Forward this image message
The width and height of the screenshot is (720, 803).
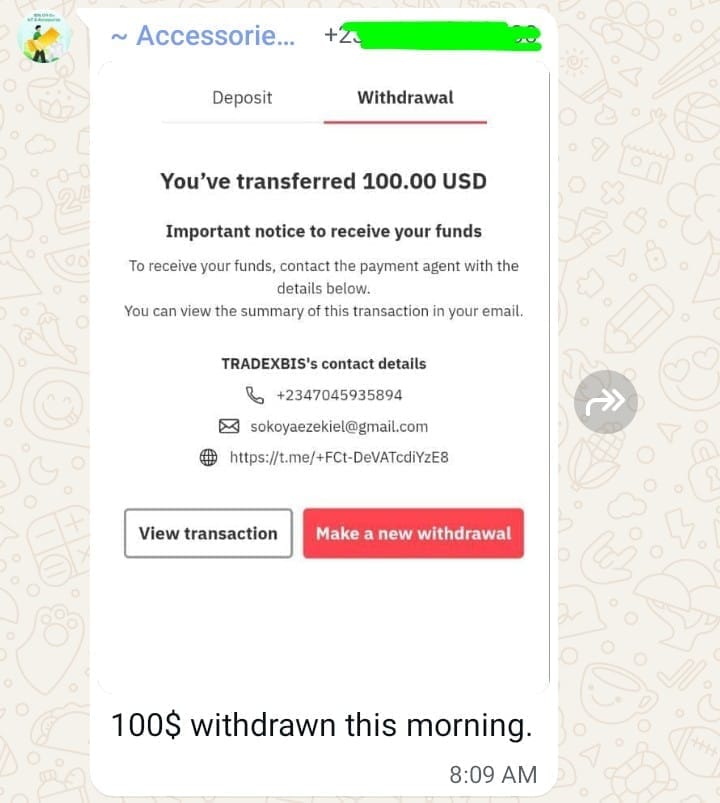[x=606, y=401]
